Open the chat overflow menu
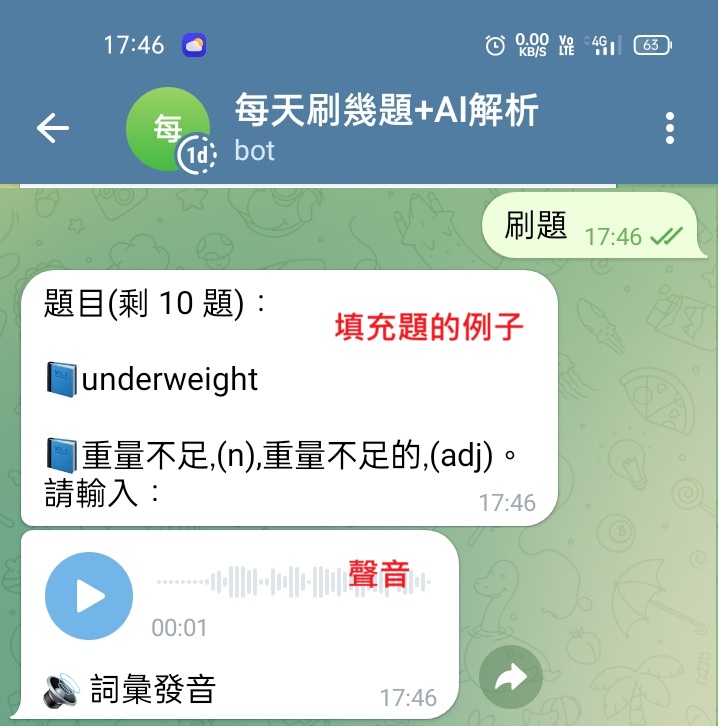 pos(669,128)
